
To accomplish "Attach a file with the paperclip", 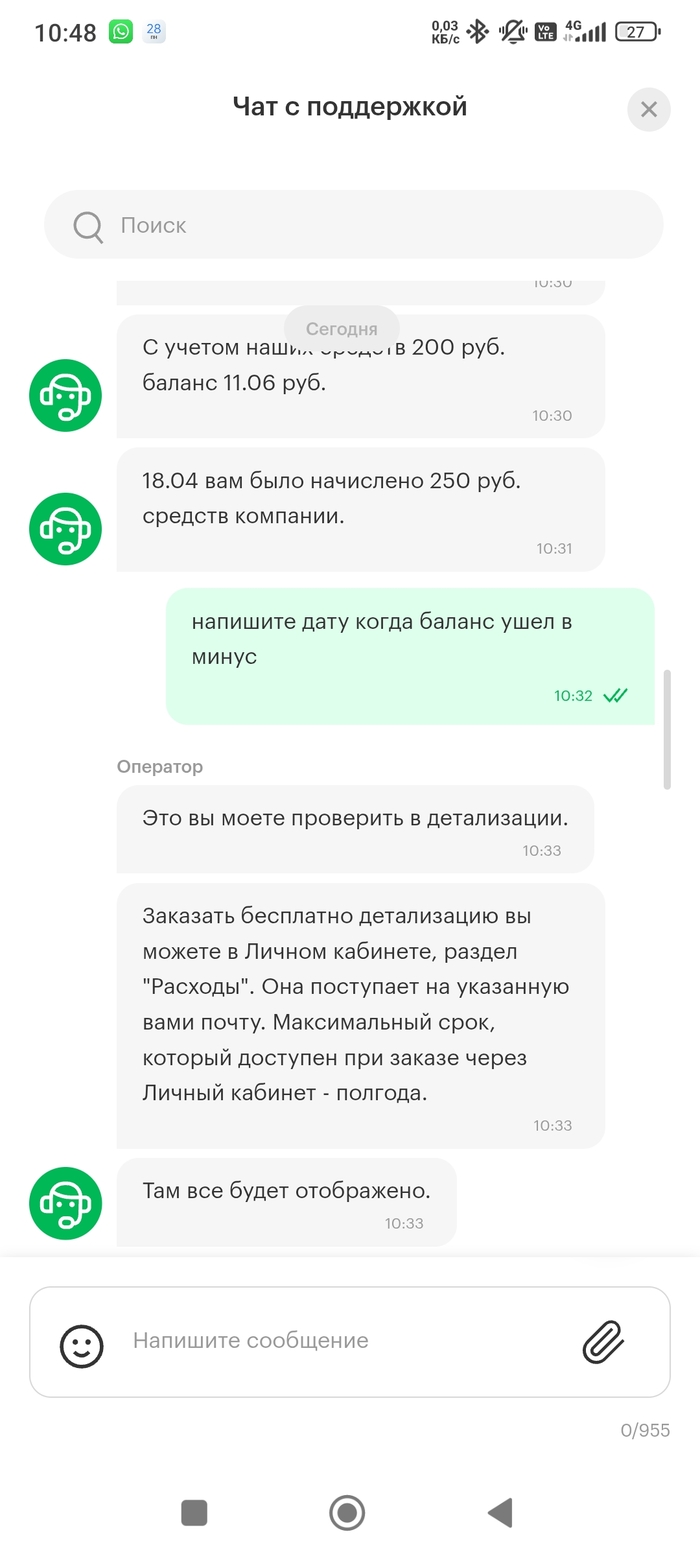I will (x=603, y=1341).
